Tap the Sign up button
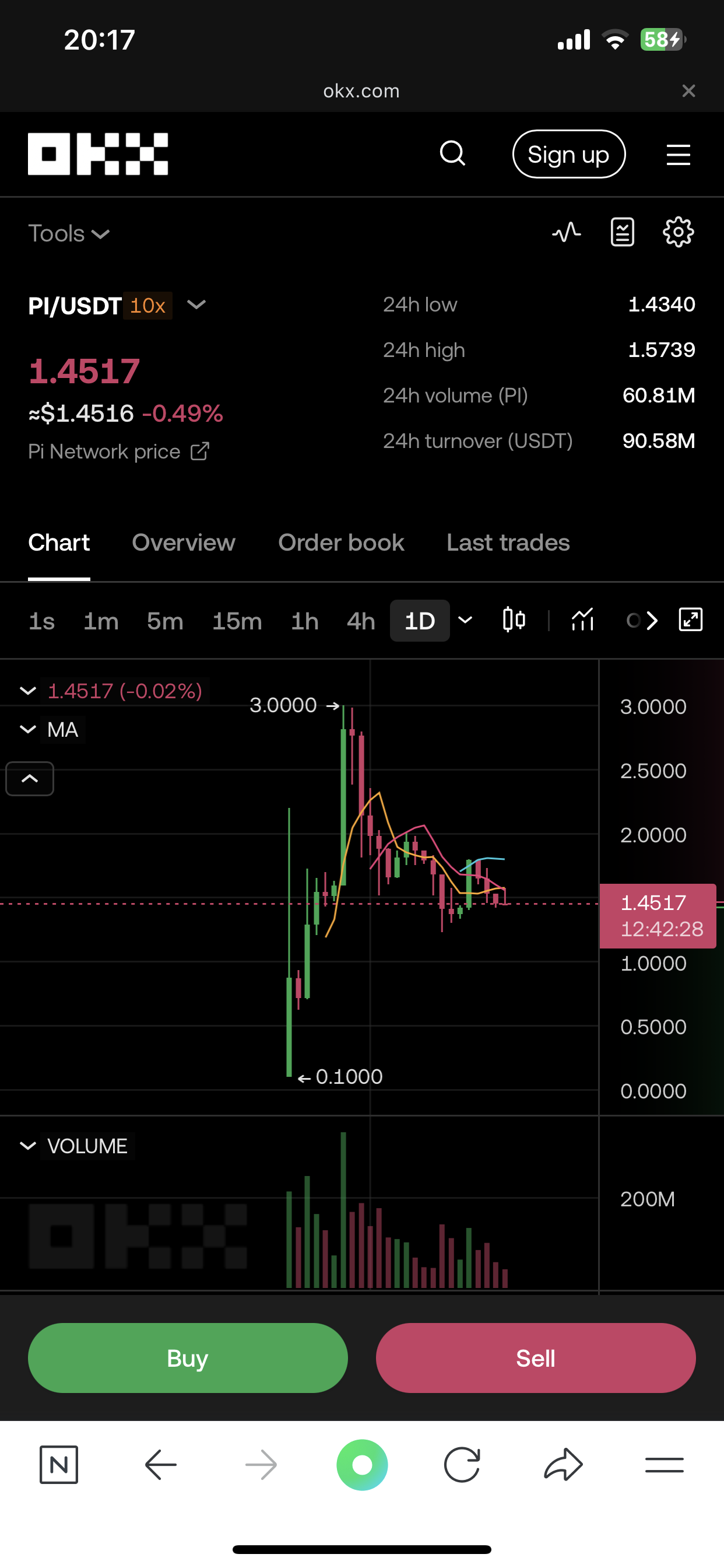The image size is (724, 1568). pyautogui.click(x=569, y=154)
